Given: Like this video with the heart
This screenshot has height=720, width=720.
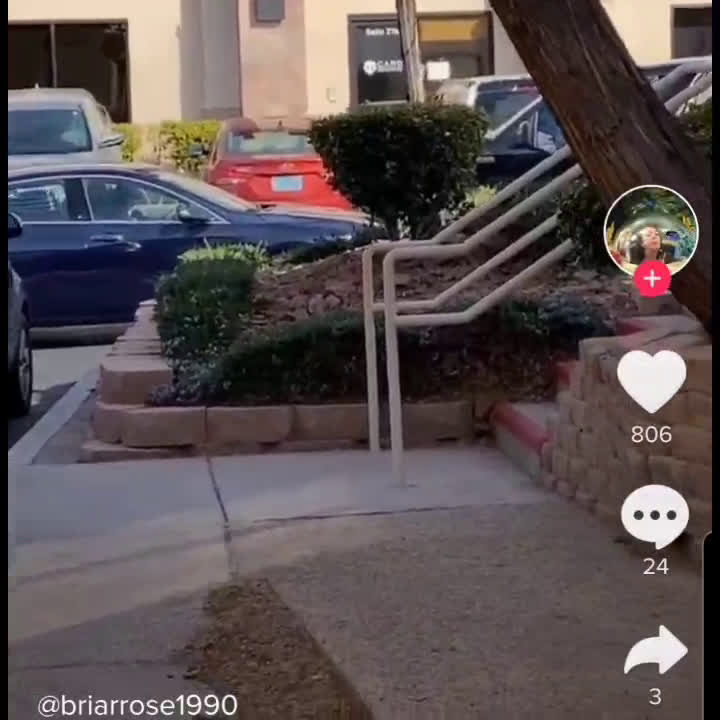Looking at the screenshot, I should coord(652,381).
